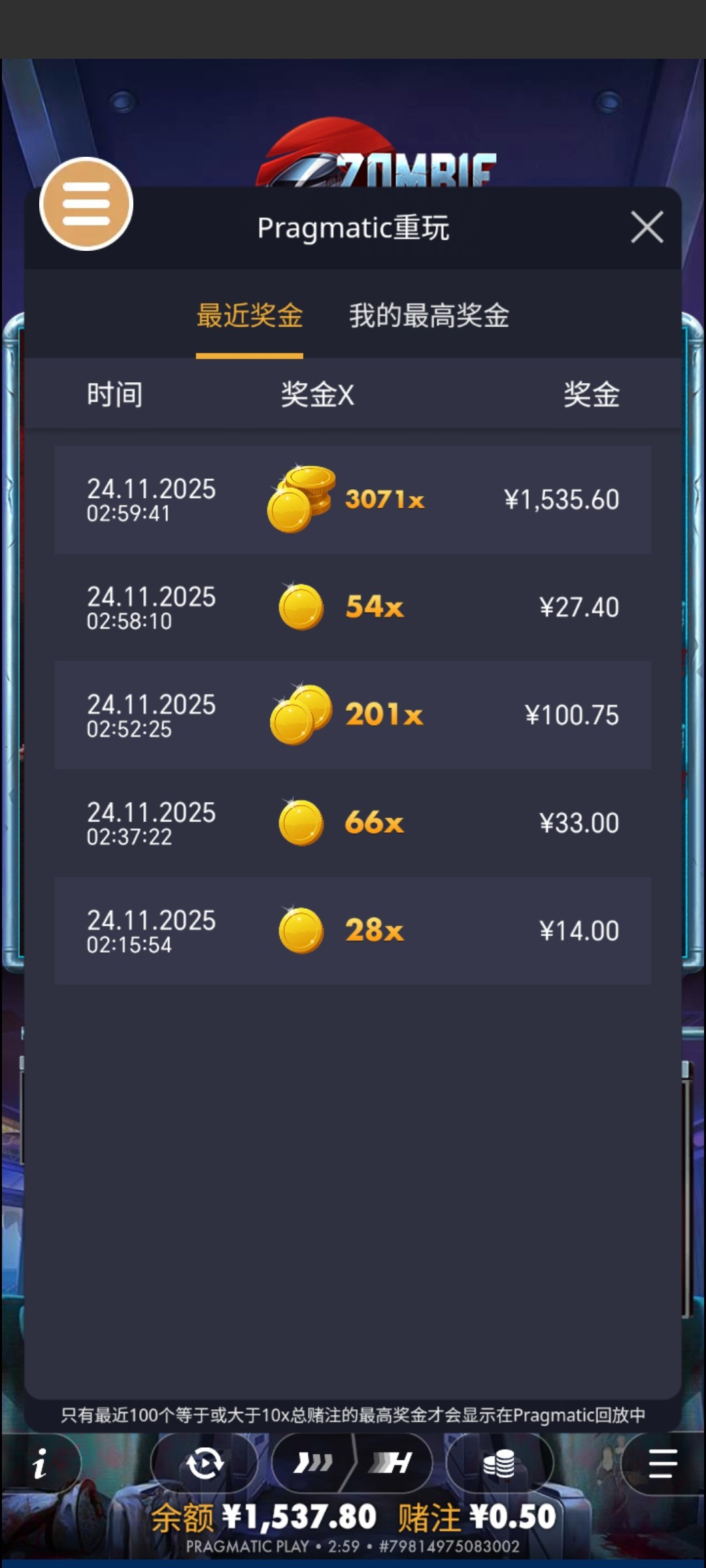Screen dimensions: 706x1568
Task: Replay the 3071x win of ¥1,535.60
Action: pyautogui.click(x=353, y=500)
